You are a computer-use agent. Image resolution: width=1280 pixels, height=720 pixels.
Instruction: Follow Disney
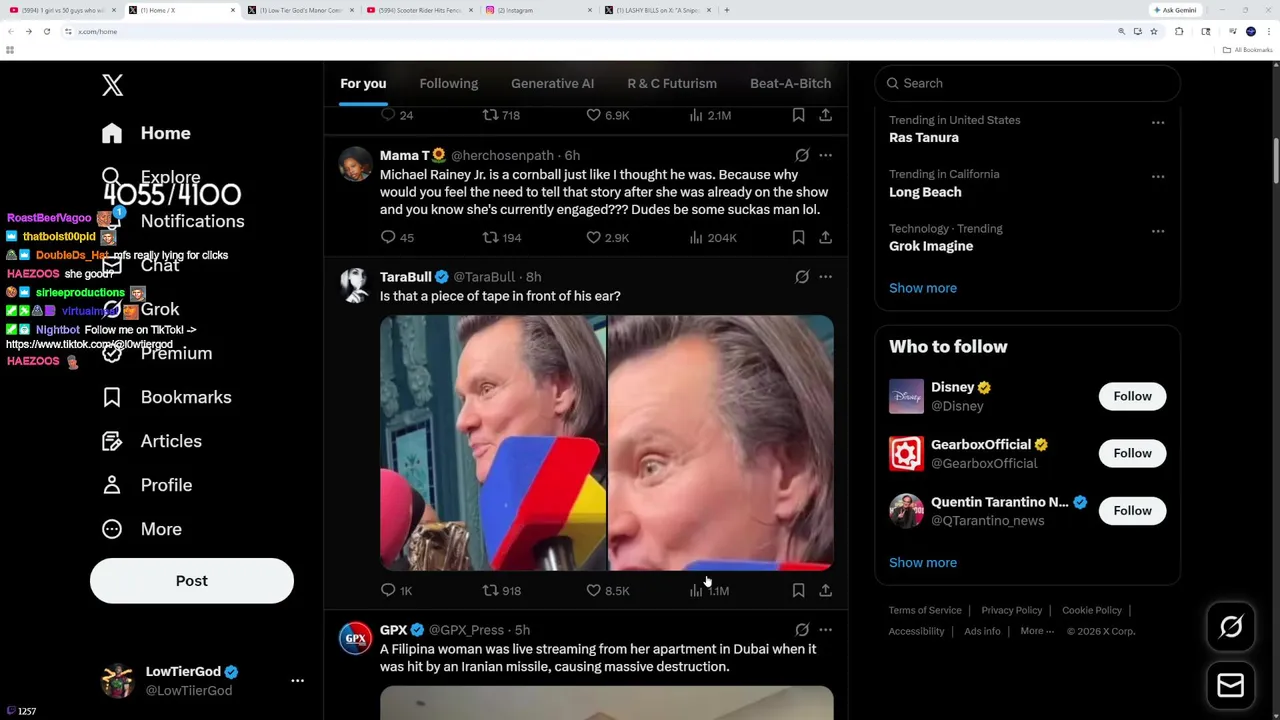click(x=1132, y=396)
